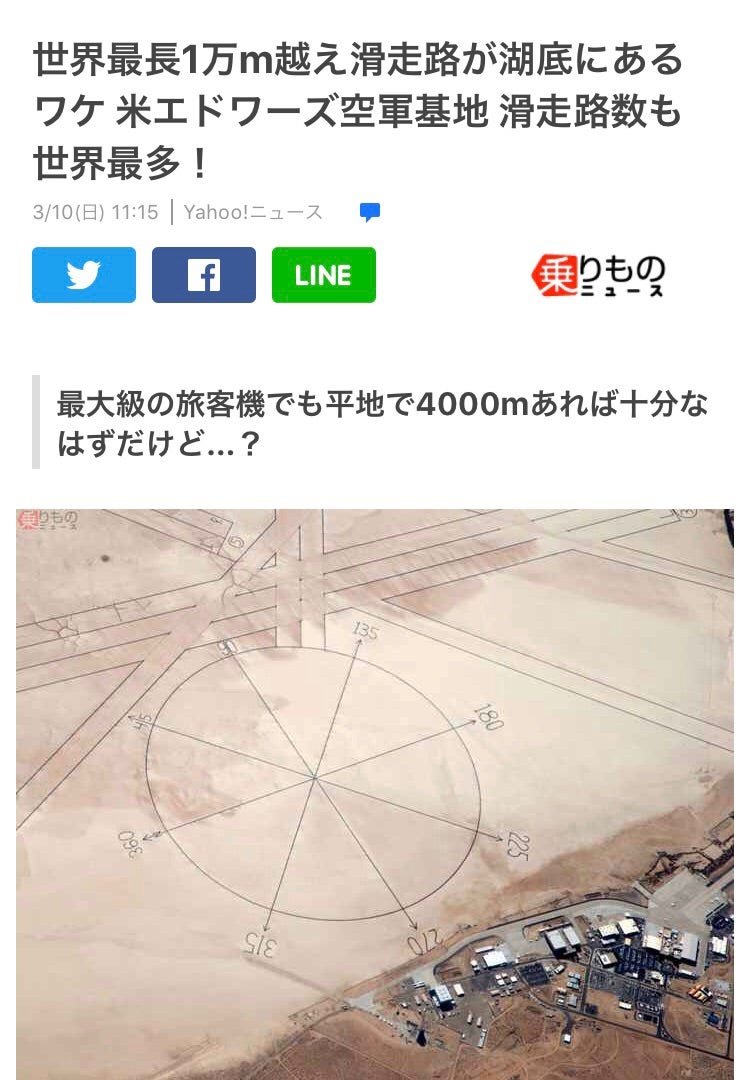This screenshot has height=1080, width=750.
Task: Open the aerial runway photo
Action: click(375, 790)
